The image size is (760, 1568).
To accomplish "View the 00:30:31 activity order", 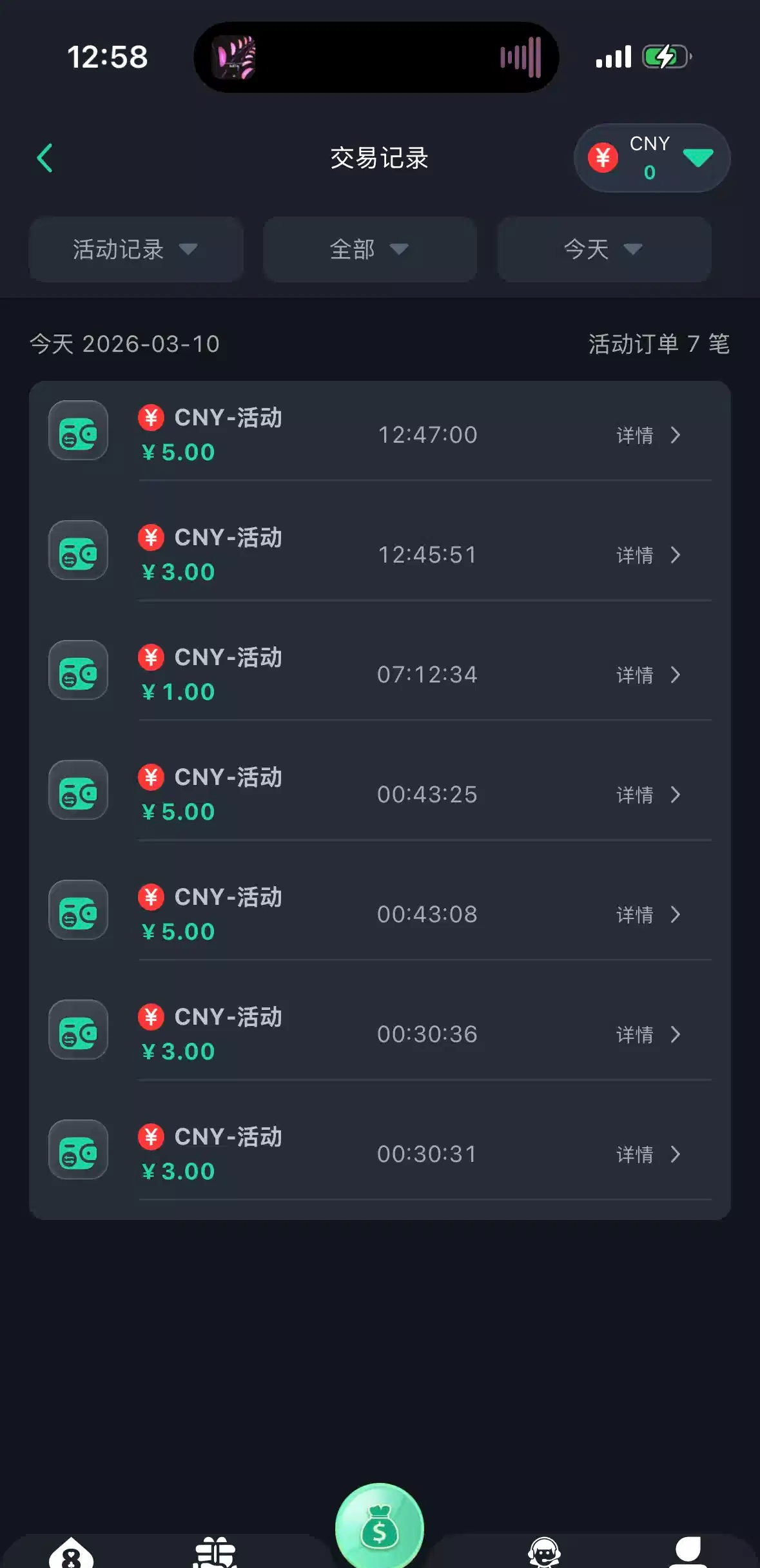I will (648, 1154).
